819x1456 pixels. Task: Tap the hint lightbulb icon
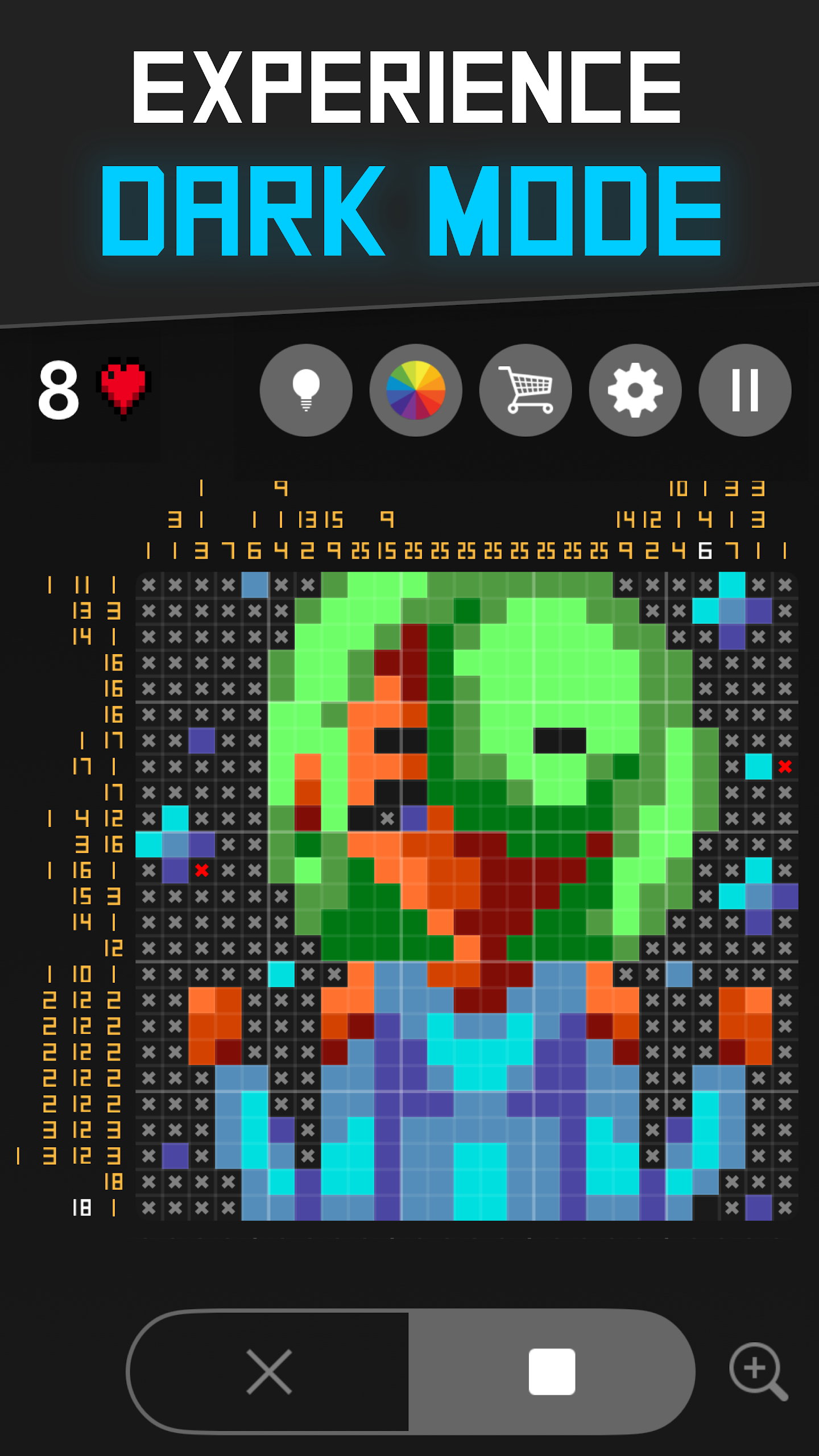tap(306, 389)
